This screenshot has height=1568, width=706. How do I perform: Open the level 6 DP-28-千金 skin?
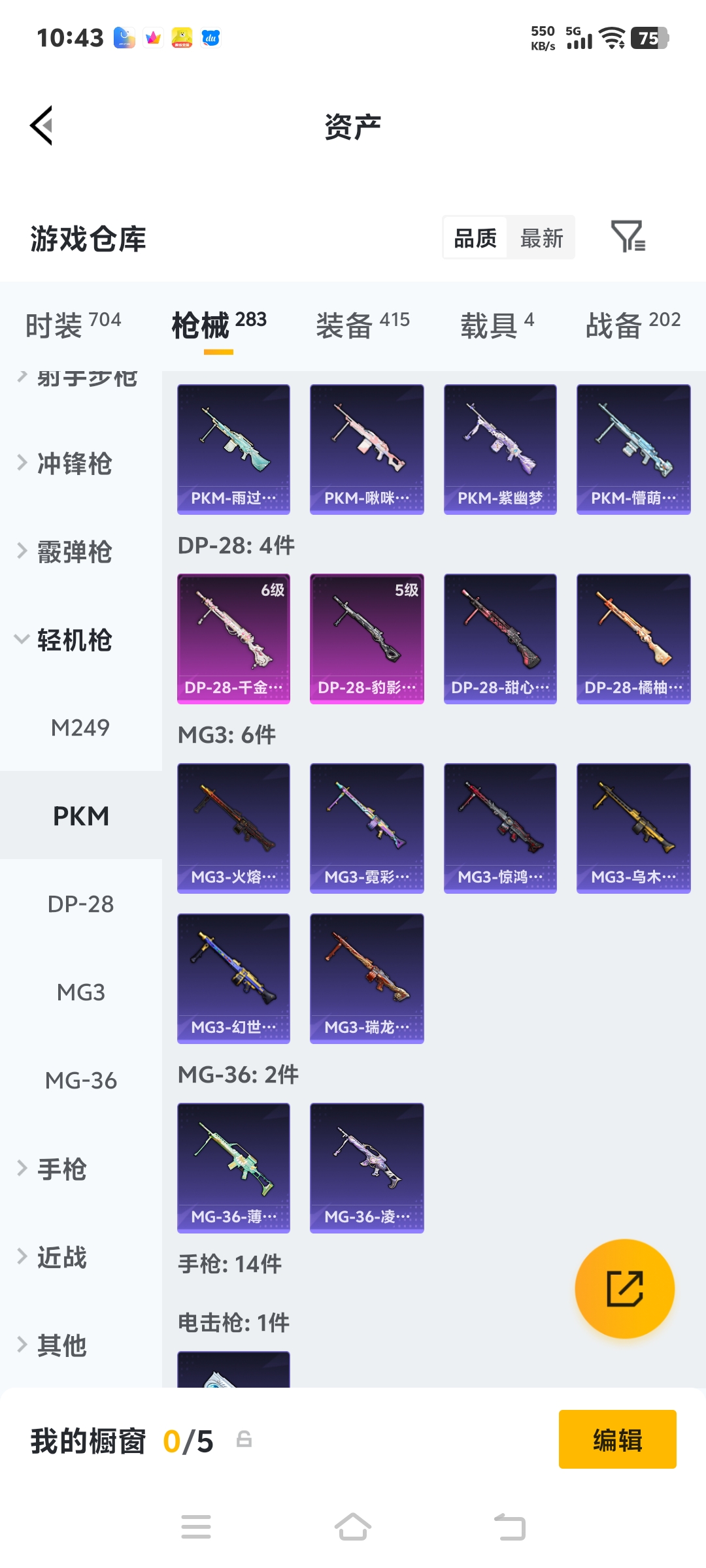(233, 638)
